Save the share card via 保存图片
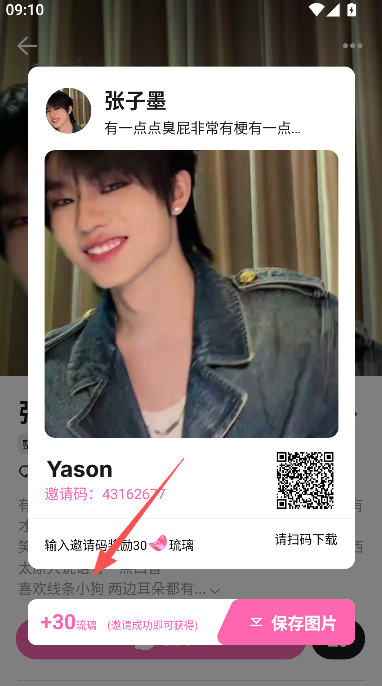The height and width of the screenshot is (686, 382). coord(289,622)
